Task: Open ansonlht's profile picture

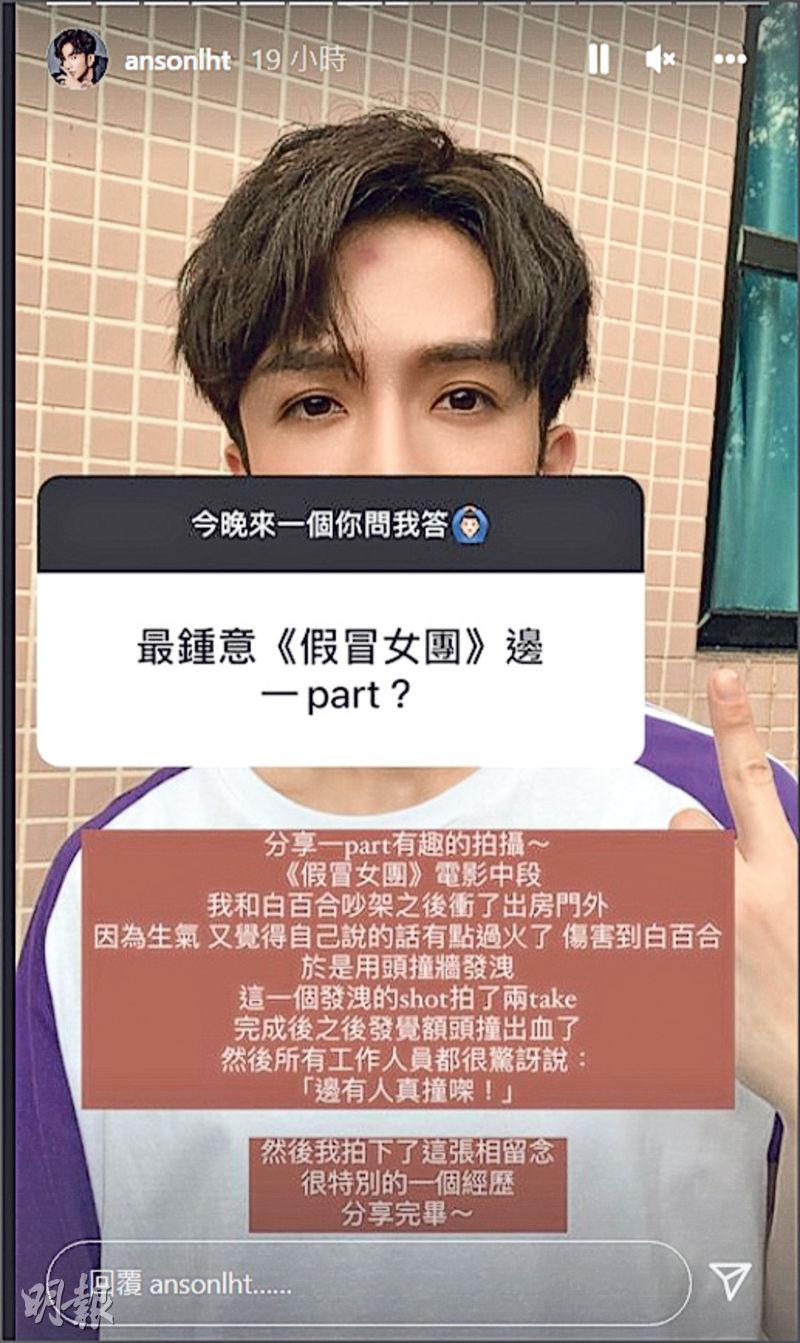Action: click(x=77, y=59)
